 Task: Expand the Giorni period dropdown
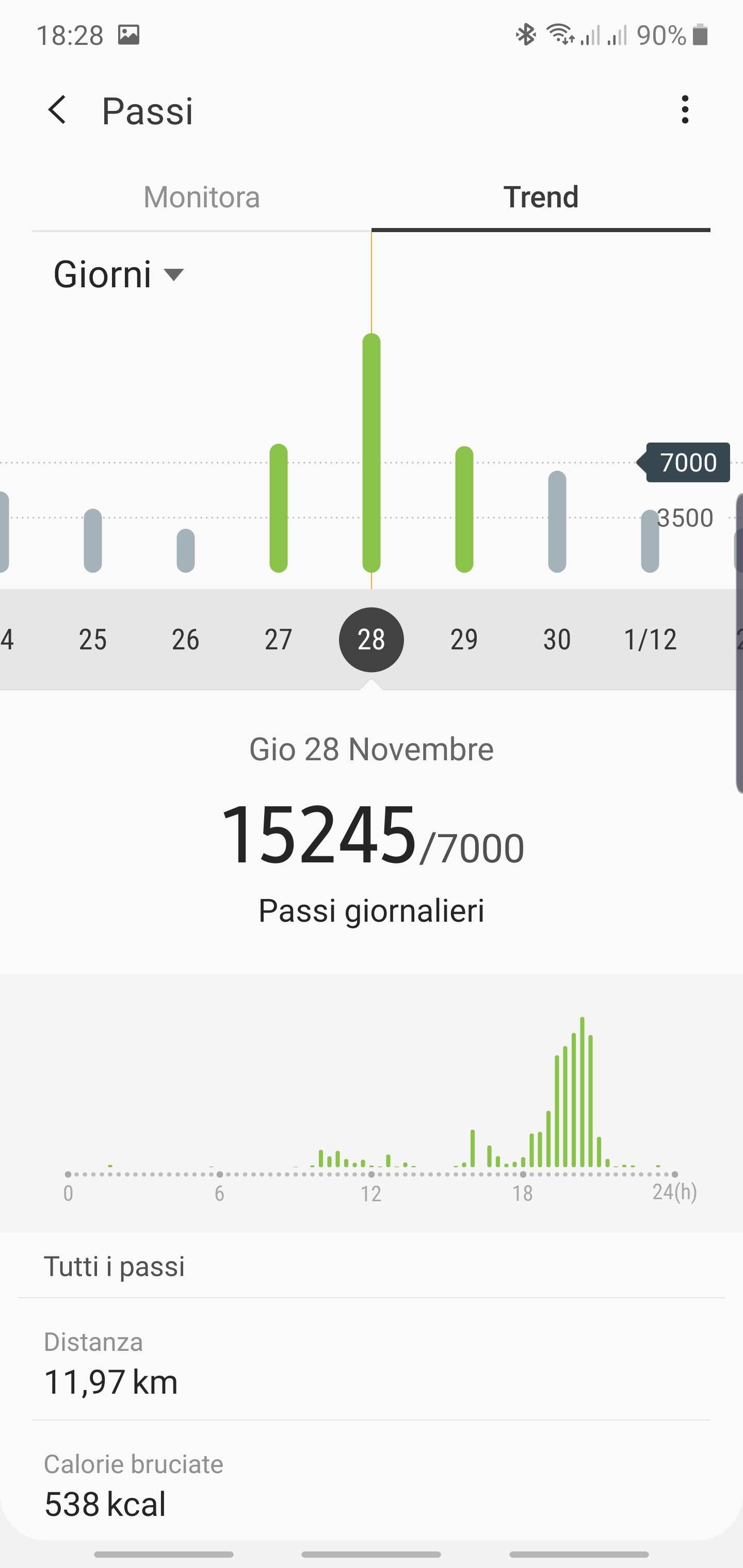click(119, 274)
